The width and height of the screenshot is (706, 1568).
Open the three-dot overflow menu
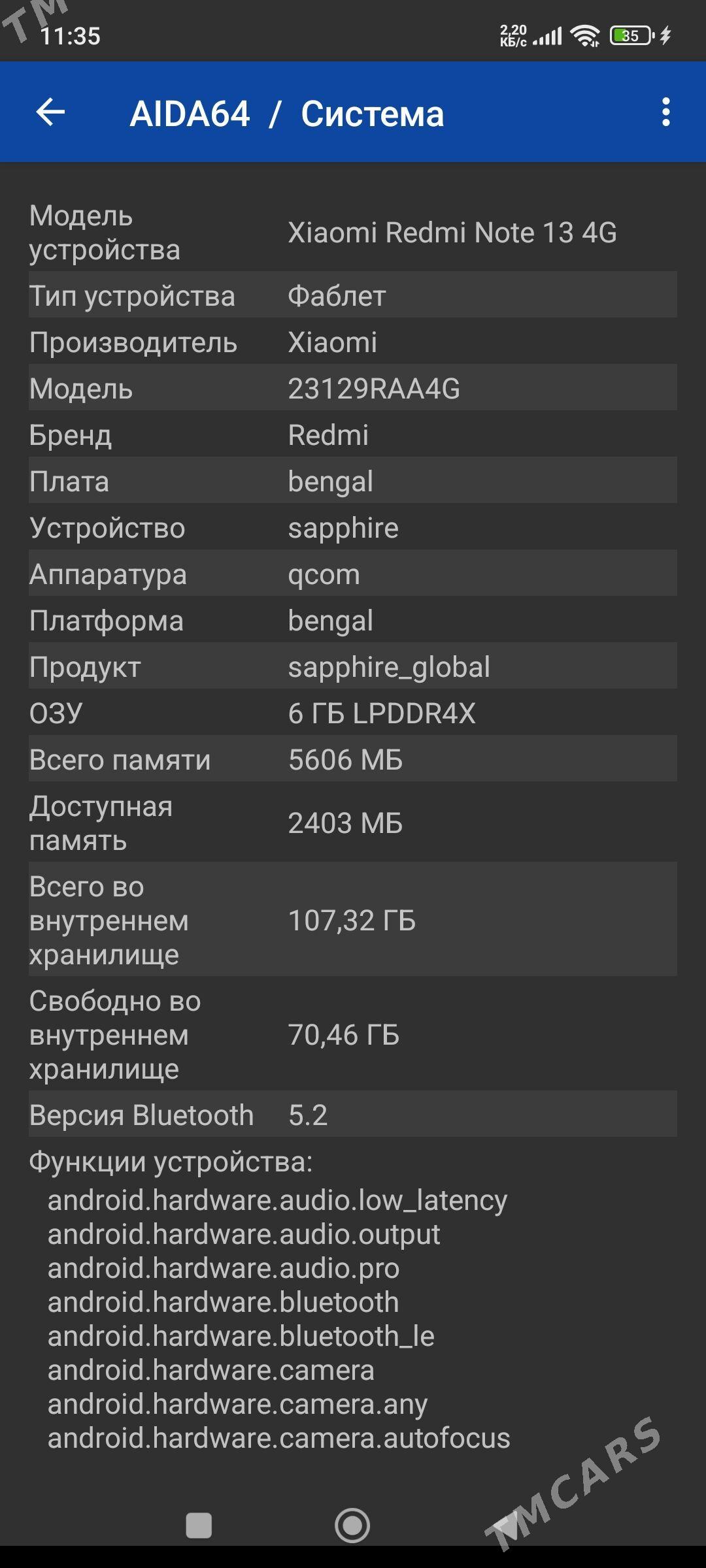pos(665,112)
